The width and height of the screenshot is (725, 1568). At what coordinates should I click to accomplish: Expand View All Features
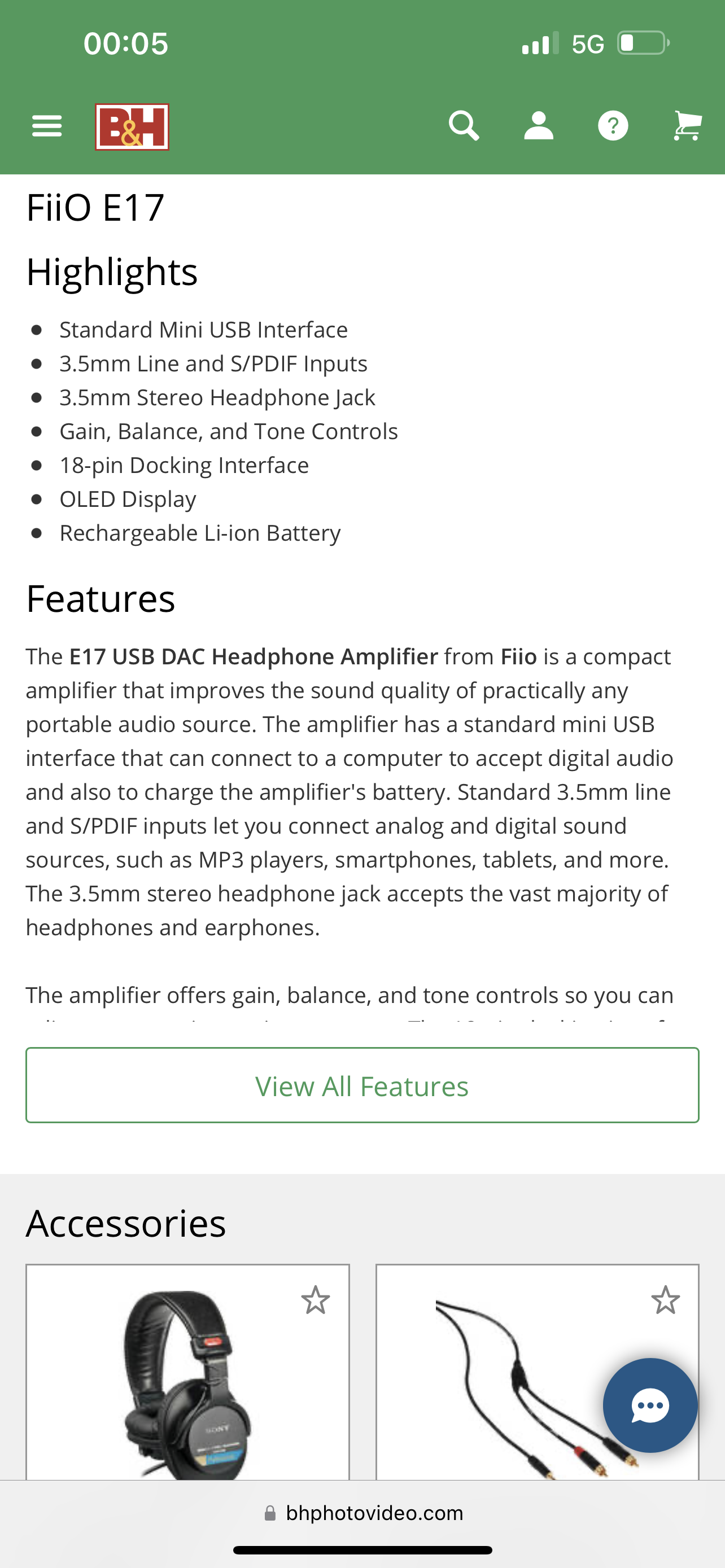click(x=362, y=1085)
